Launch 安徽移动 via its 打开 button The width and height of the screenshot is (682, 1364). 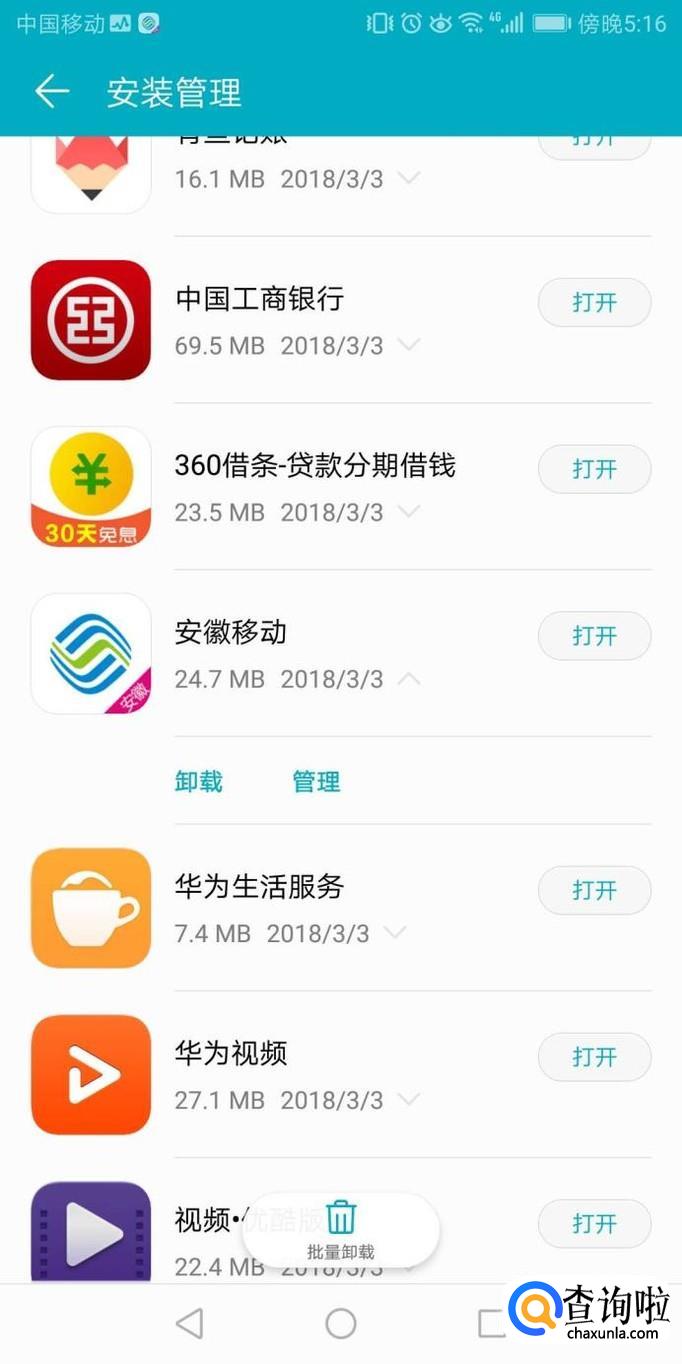coord(594,636)
